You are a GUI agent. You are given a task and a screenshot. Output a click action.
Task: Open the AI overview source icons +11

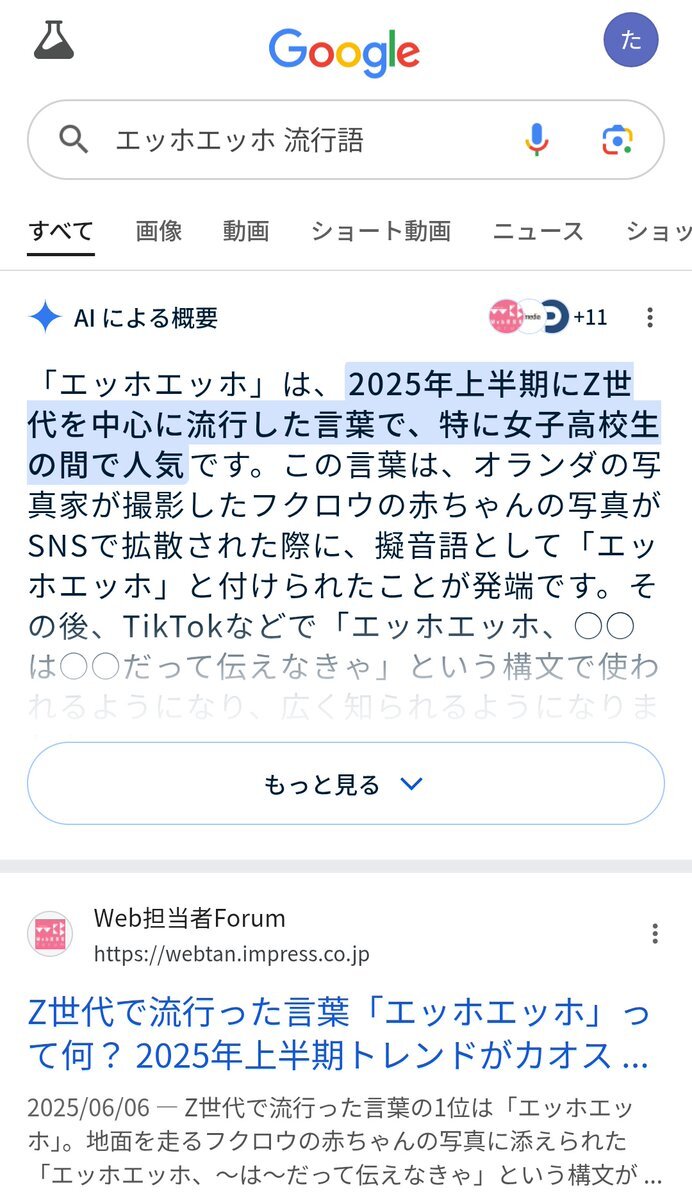[547, 317]
